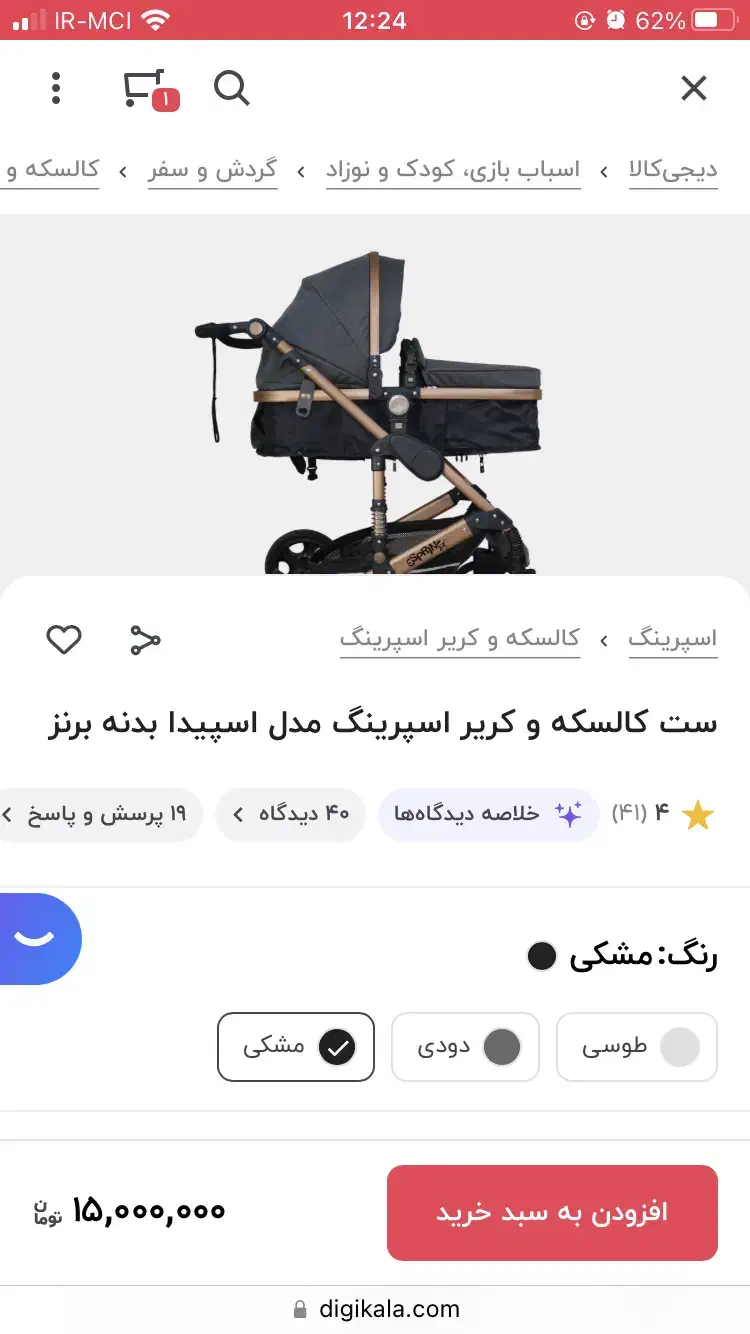The width and height of the screenshot is (750, 1334).
Task: Click the digikala.com address bar link
Action: [x=375, y=1308]
